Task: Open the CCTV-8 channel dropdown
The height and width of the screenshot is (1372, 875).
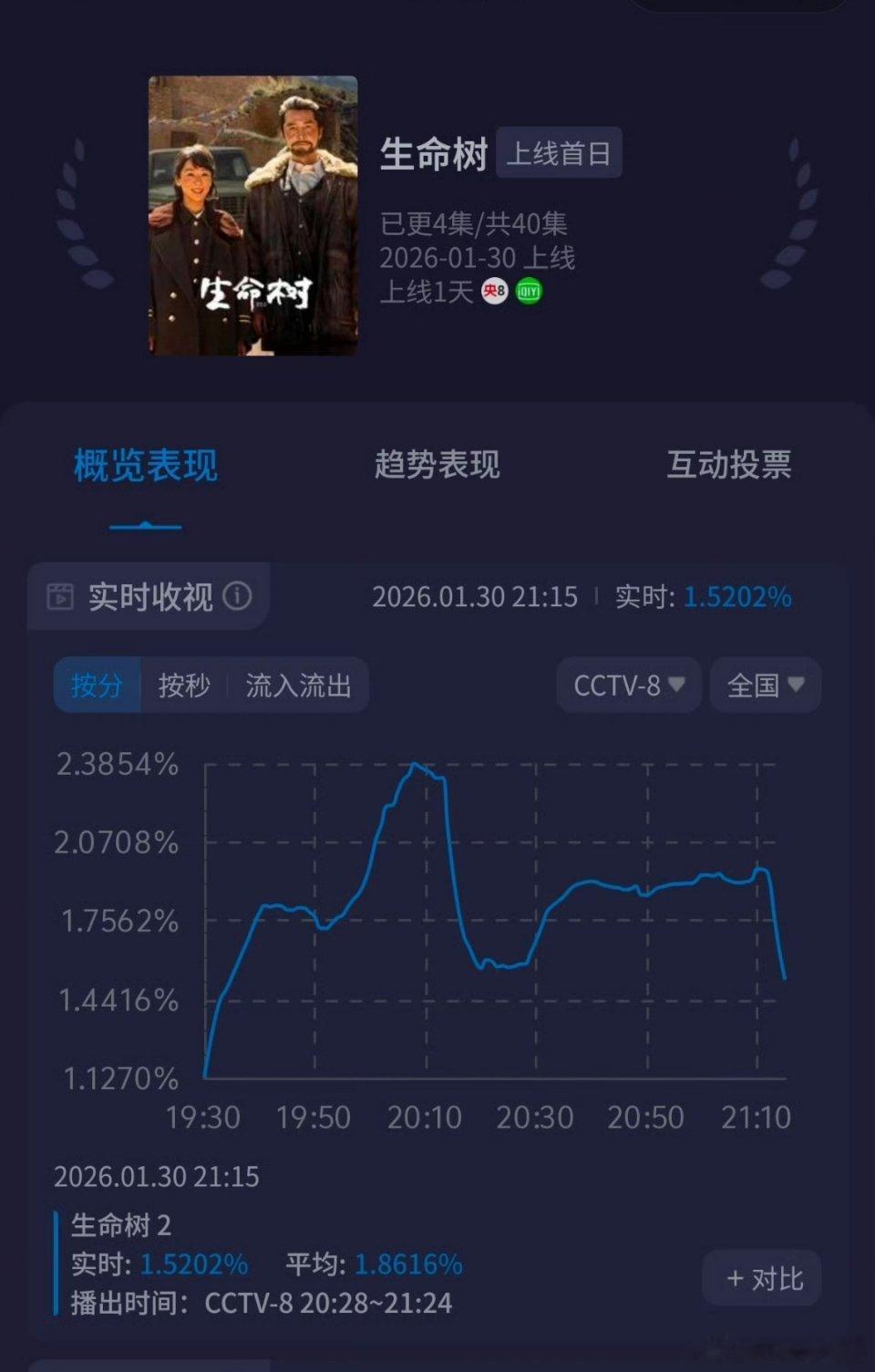Action: click(627, 685)
